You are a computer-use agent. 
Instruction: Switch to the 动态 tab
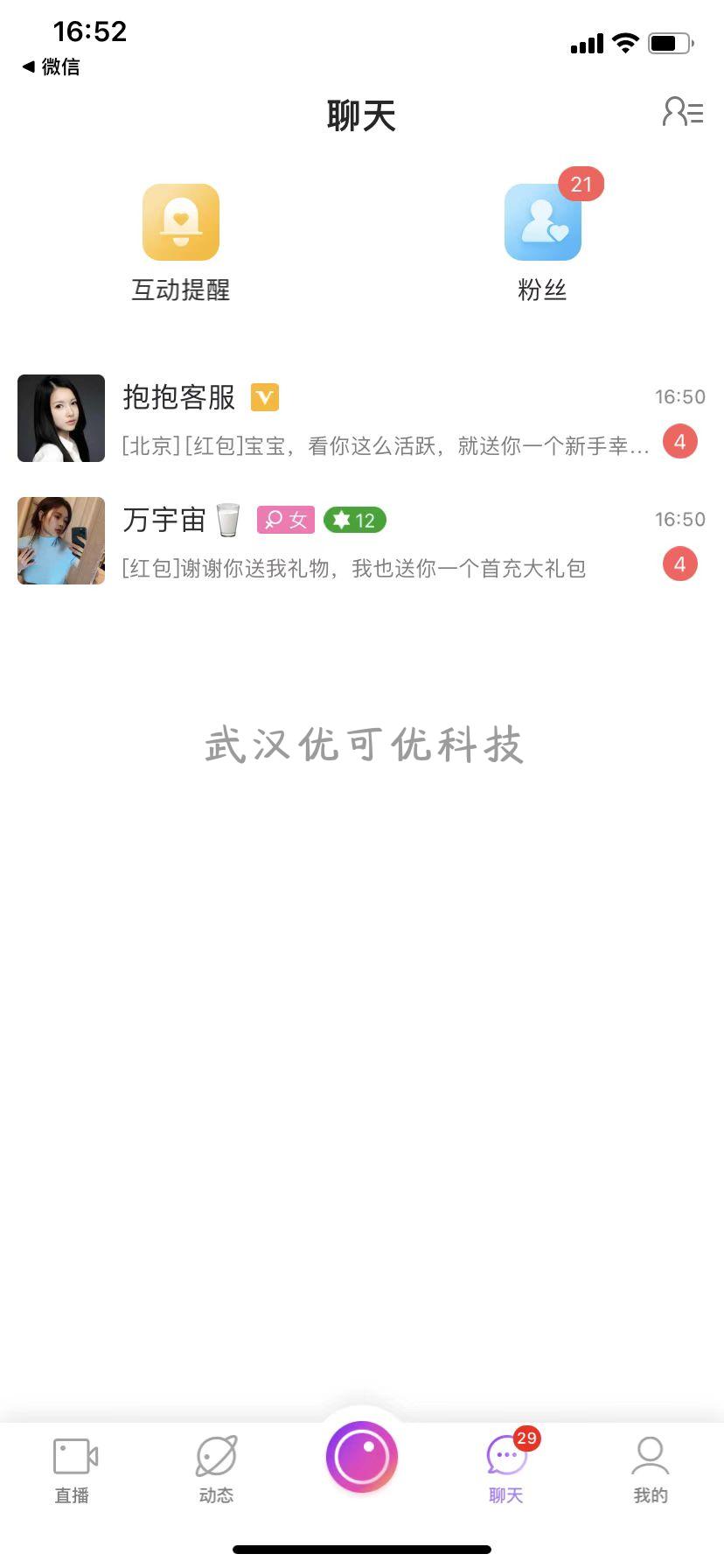click(x=216, y=1470)
